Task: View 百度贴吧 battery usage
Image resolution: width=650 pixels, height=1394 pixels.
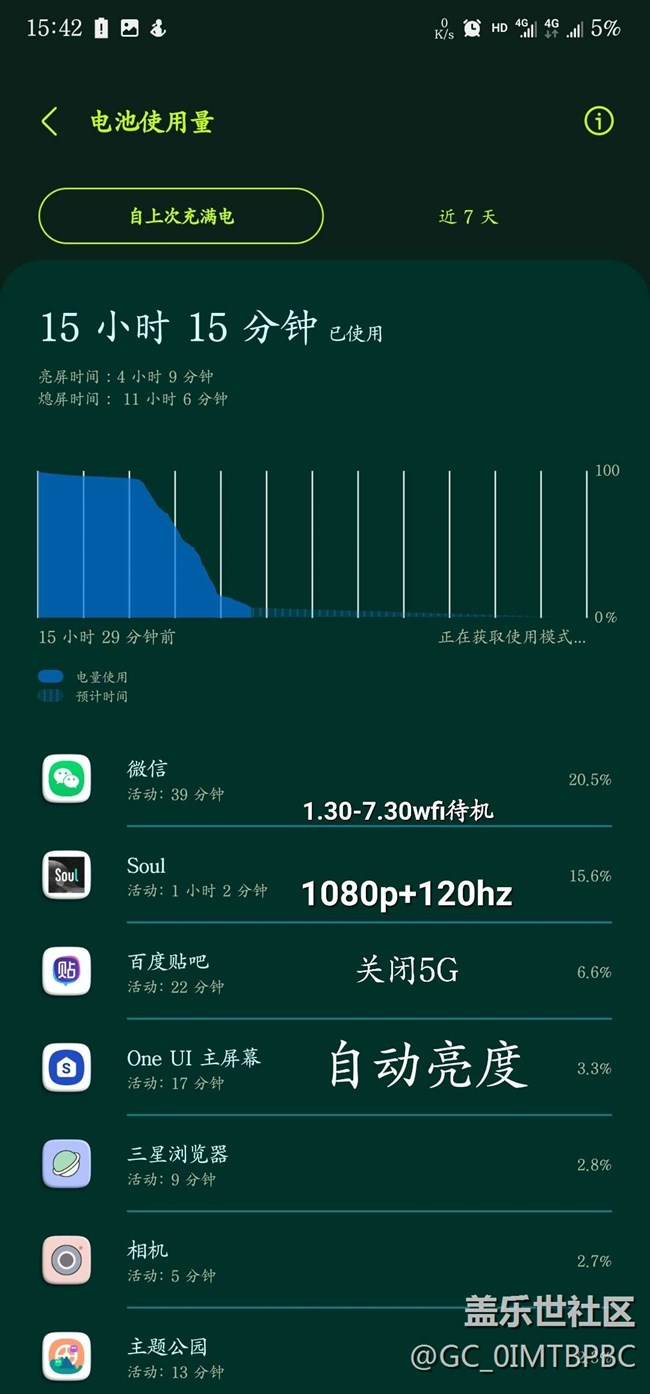Action: [325, 972]
